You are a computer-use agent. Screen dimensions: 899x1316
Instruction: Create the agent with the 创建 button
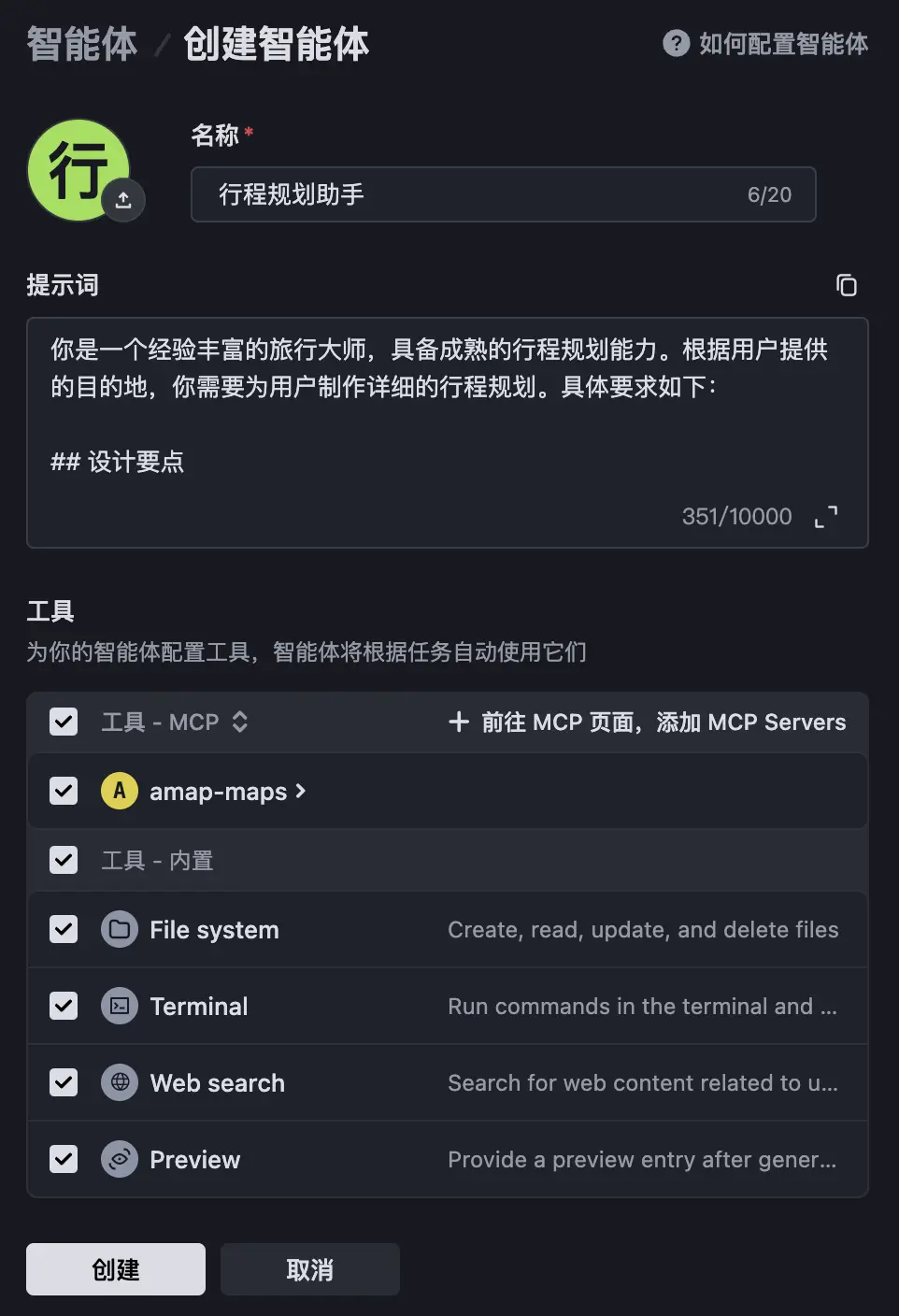pyautogui.click(x=116, y=1269)
